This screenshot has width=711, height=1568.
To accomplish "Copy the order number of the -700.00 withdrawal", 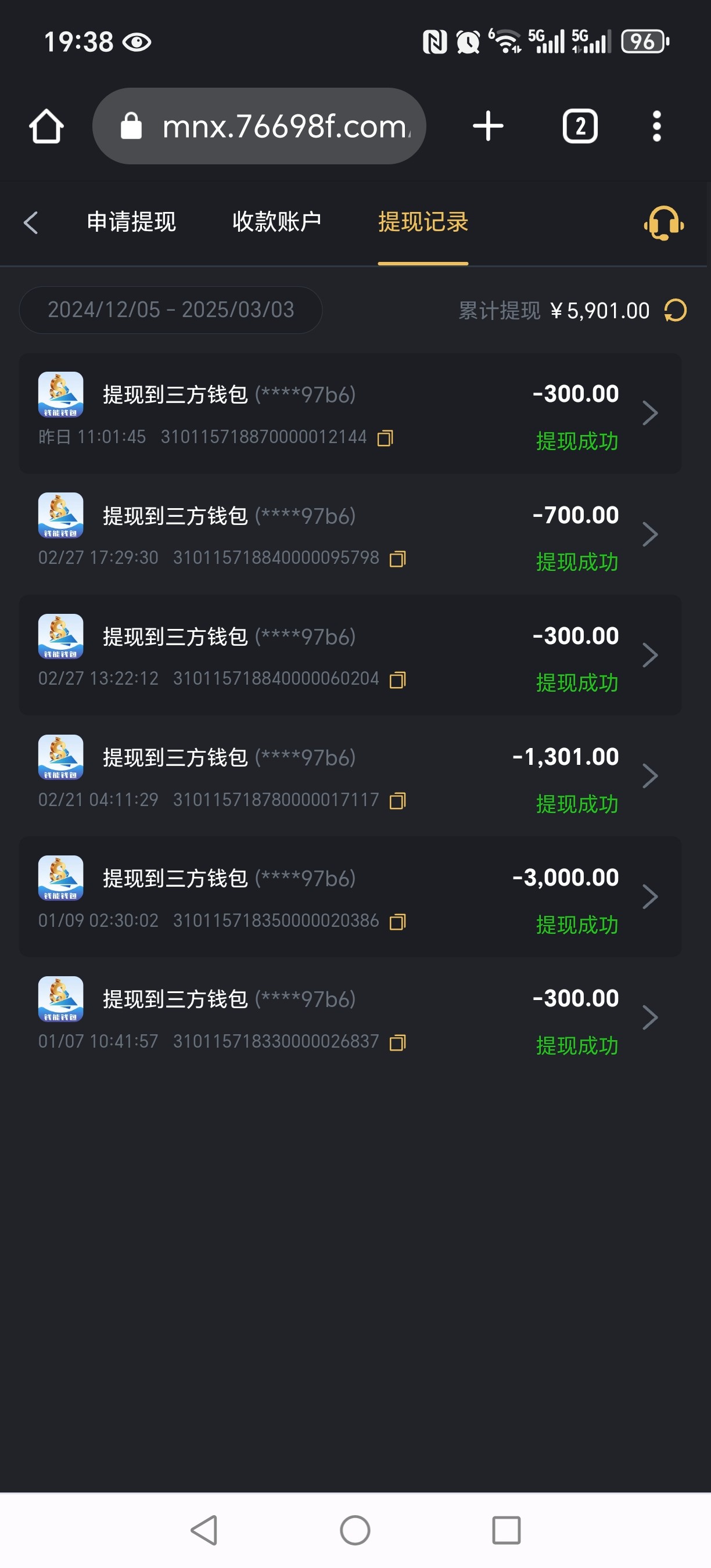I will coord(397,558).
